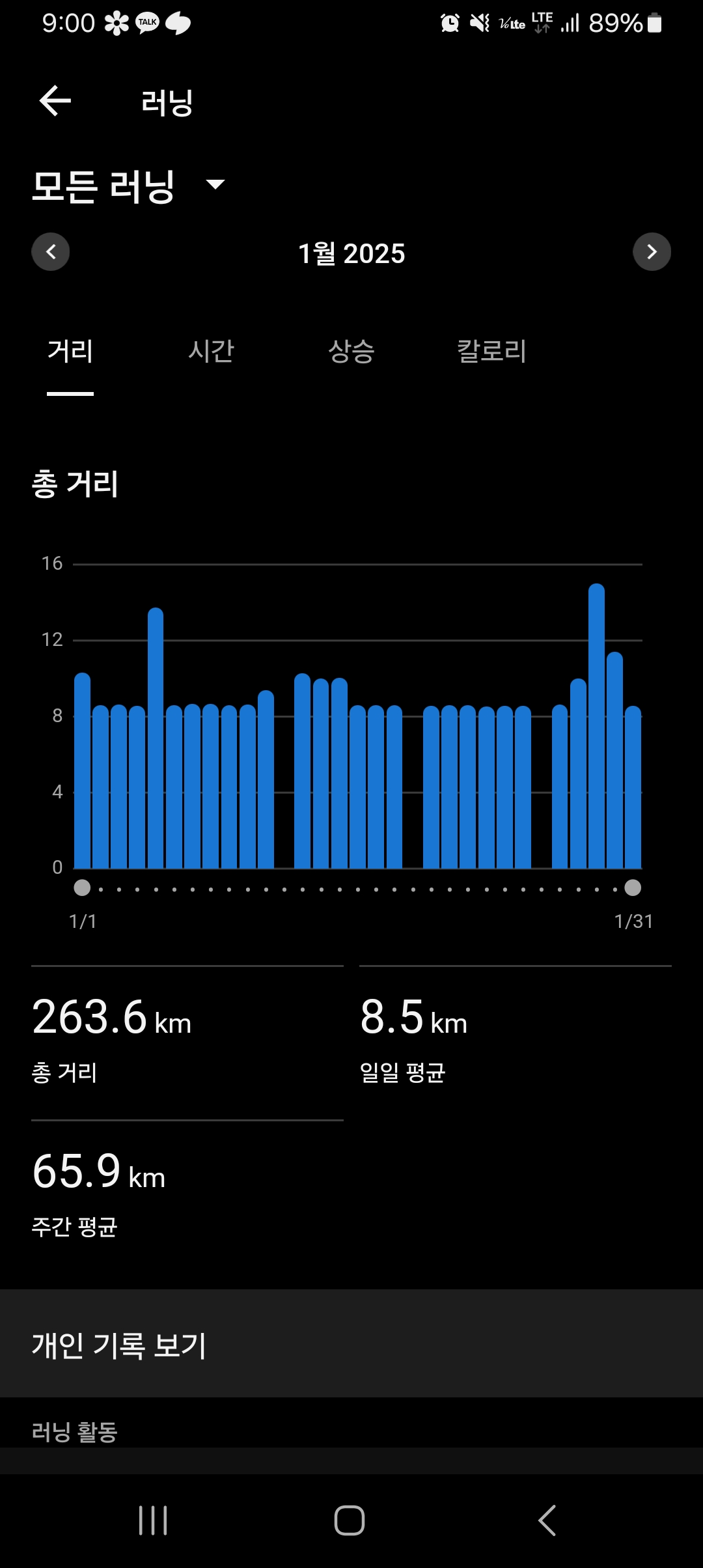Open 개인 기록 보기
703x1568 pixels.
pyautogui.click(x=351, y=1344)
